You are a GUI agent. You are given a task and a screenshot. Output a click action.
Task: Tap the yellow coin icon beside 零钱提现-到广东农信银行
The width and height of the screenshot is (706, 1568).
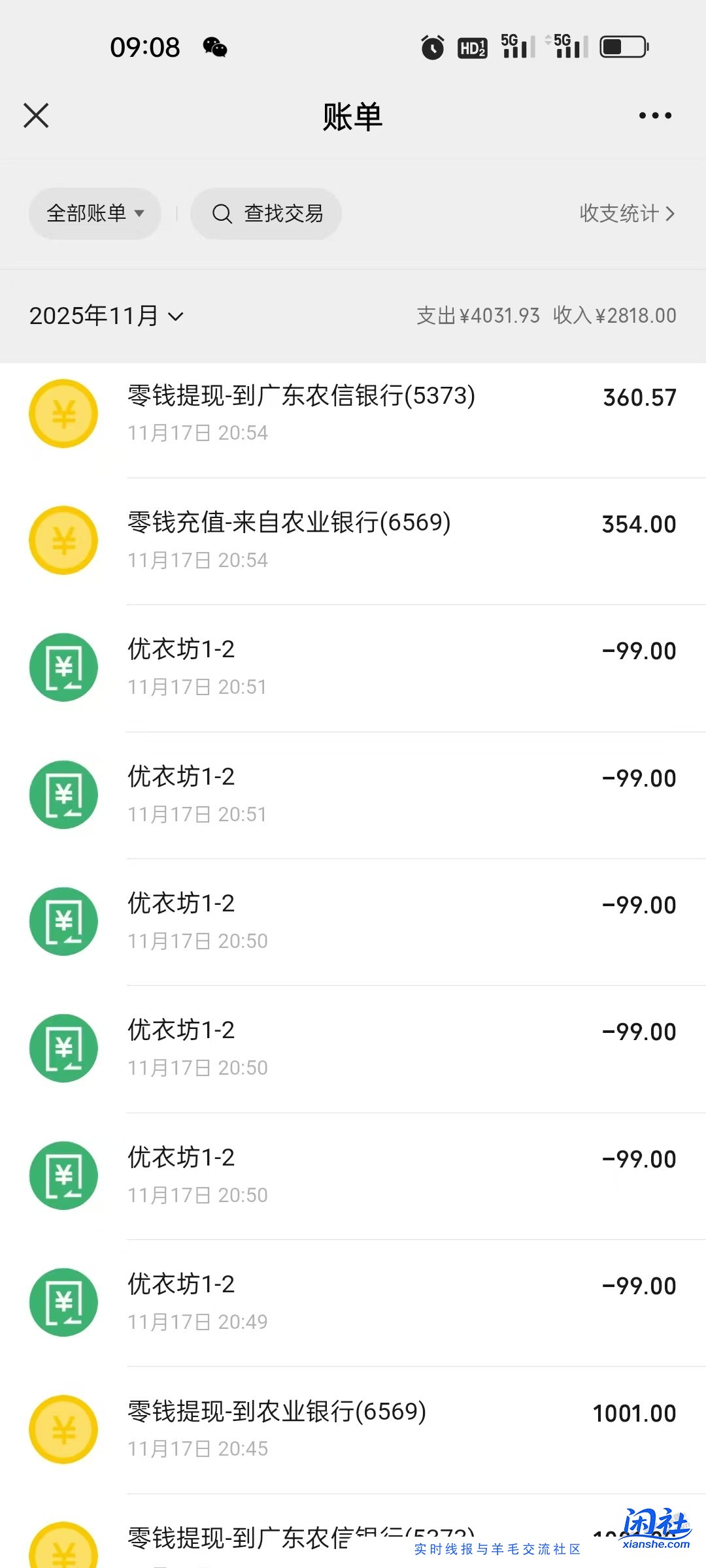pos(63,414)
